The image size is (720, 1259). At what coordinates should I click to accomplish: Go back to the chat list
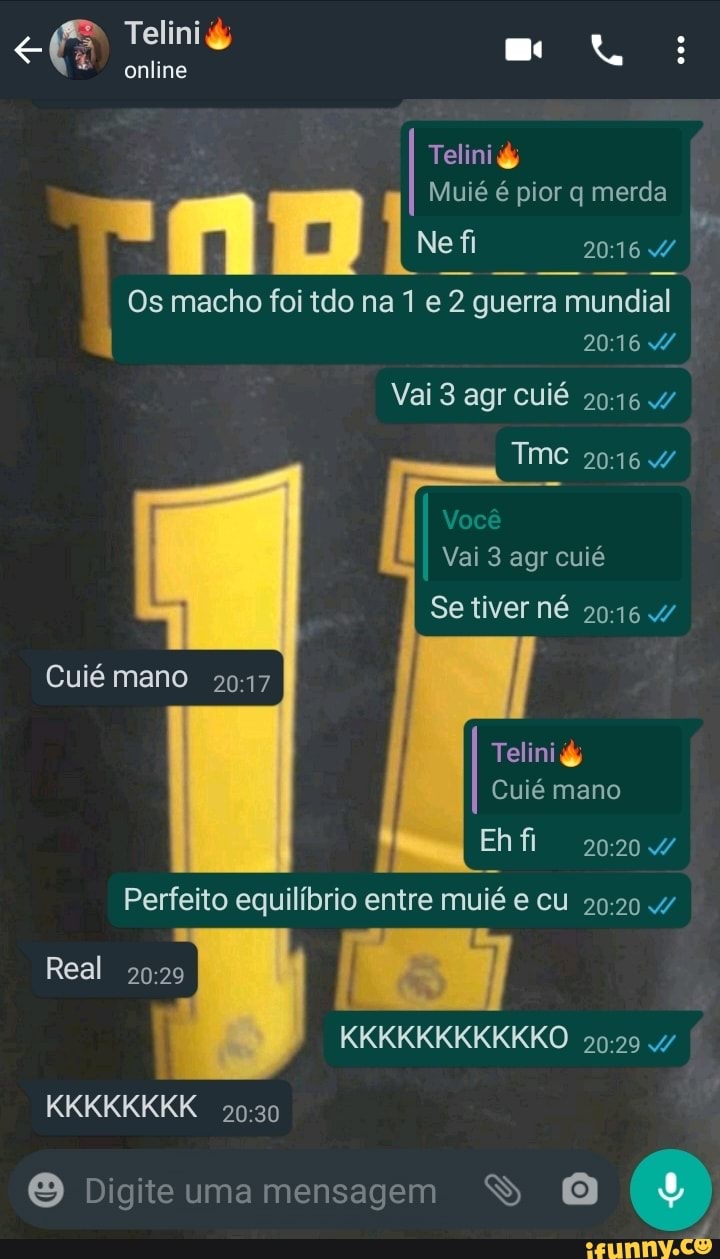pos(27,50)
